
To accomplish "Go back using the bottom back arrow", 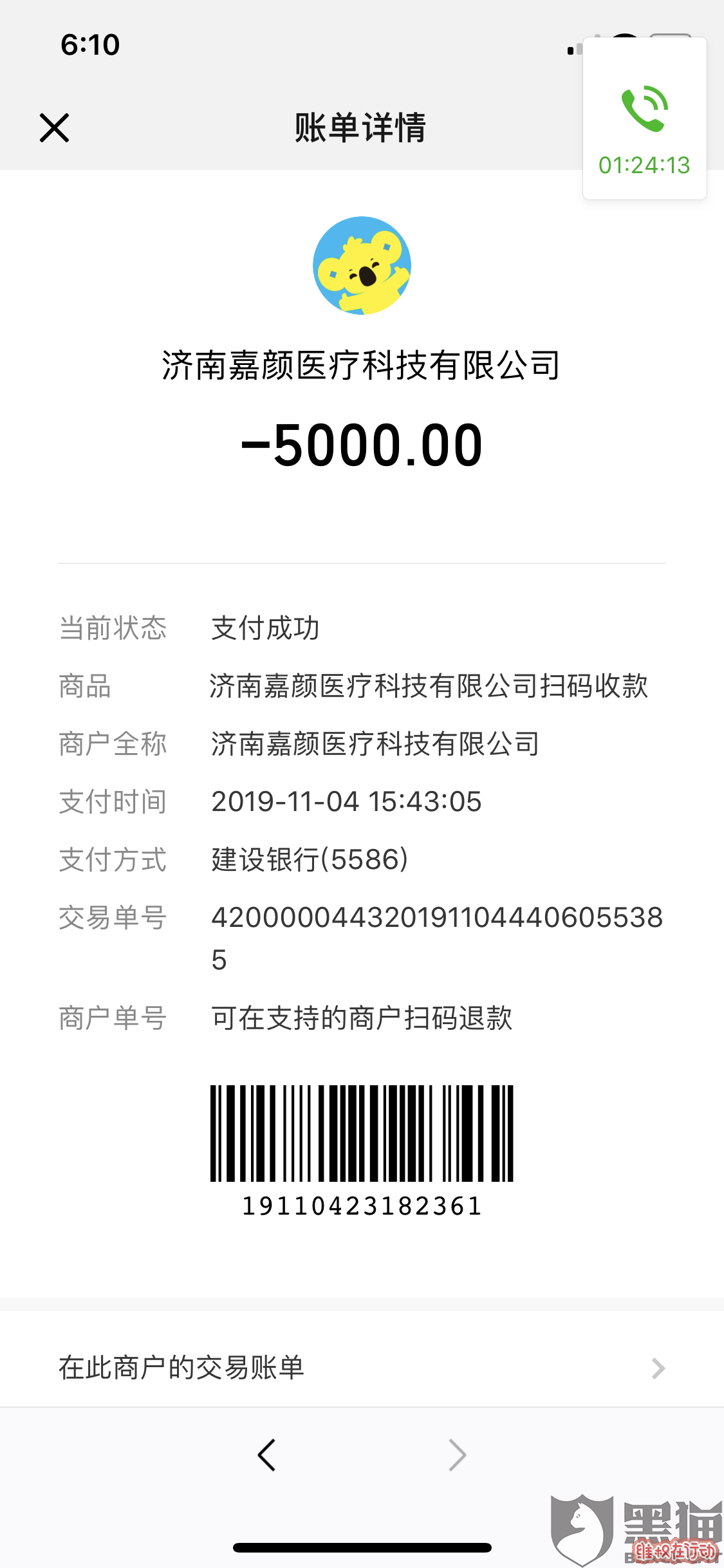I will [x=266, y=1455].
